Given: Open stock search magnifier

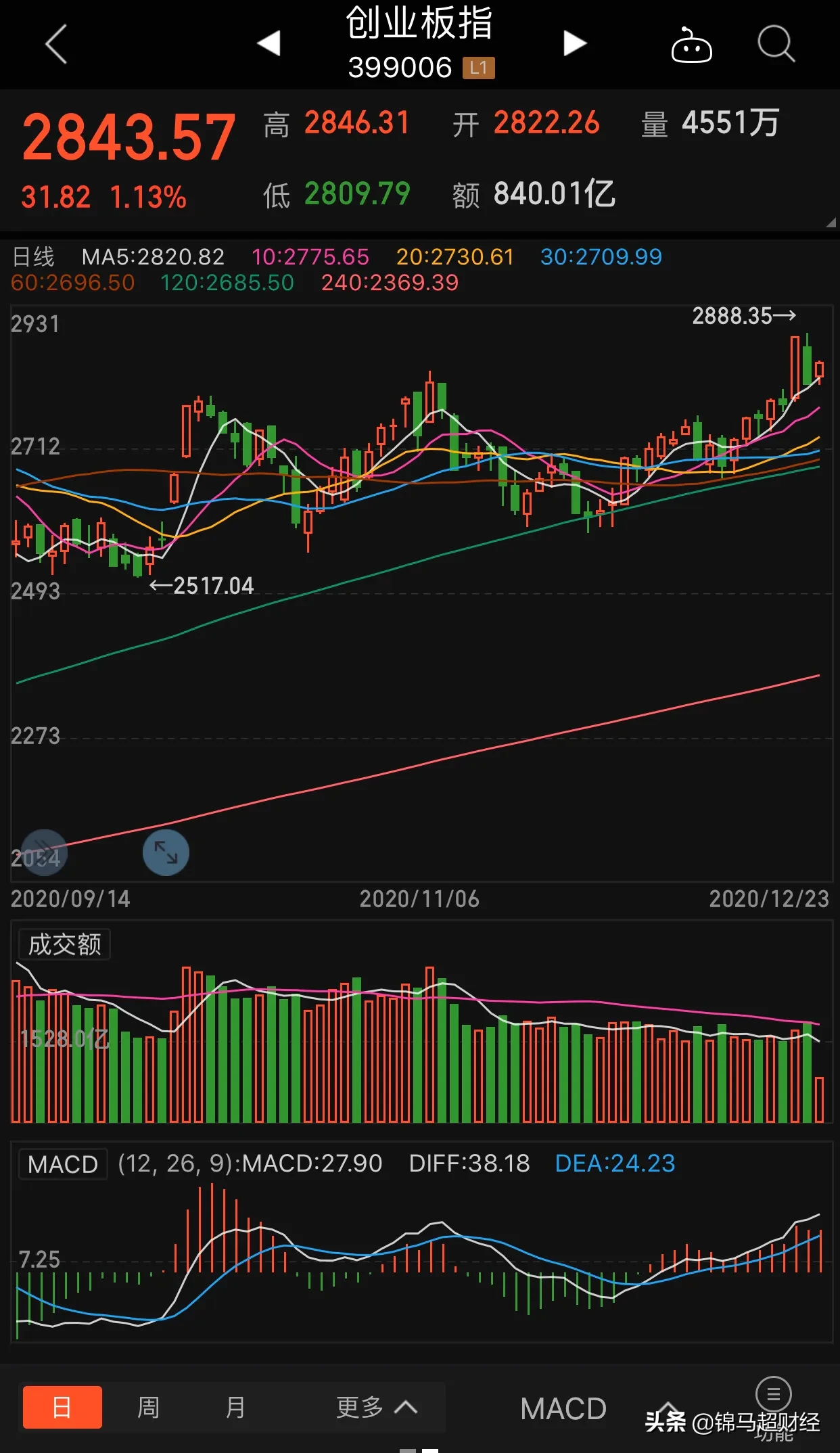Looking at the screenshot, I should click(776, 44).
